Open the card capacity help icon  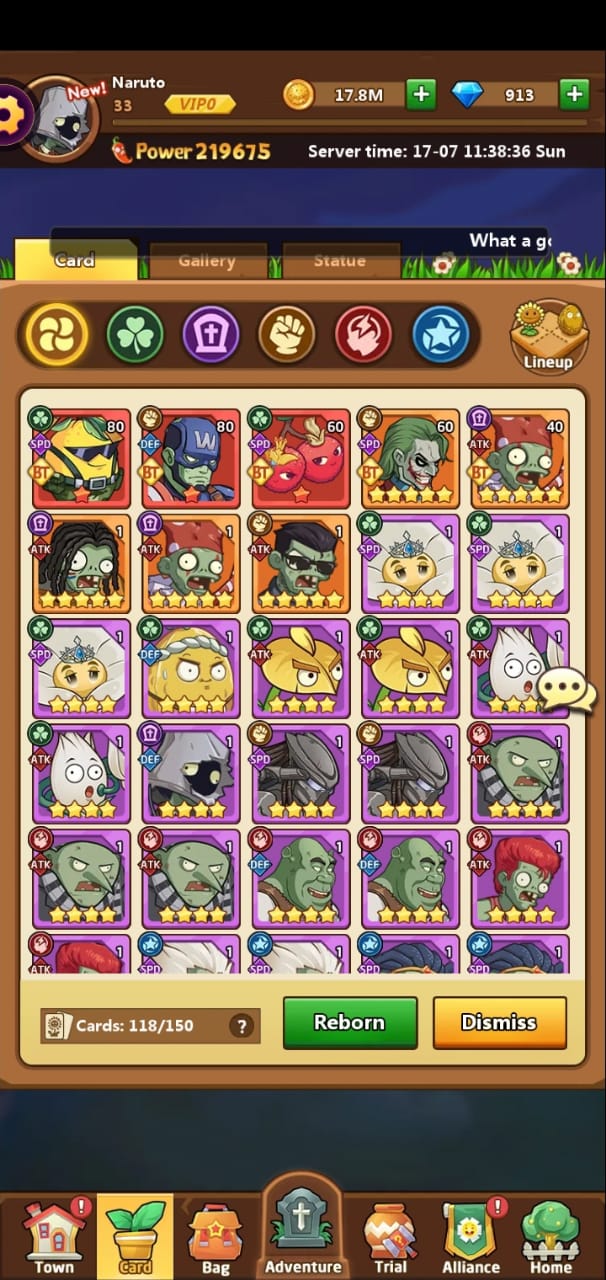pyautogui.click(x=240, y=1025)
